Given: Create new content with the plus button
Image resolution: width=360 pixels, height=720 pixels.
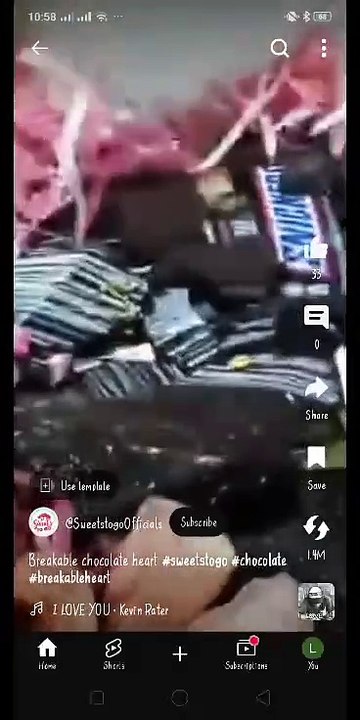Looking at the screenshot, I should [x=180, y=654].
